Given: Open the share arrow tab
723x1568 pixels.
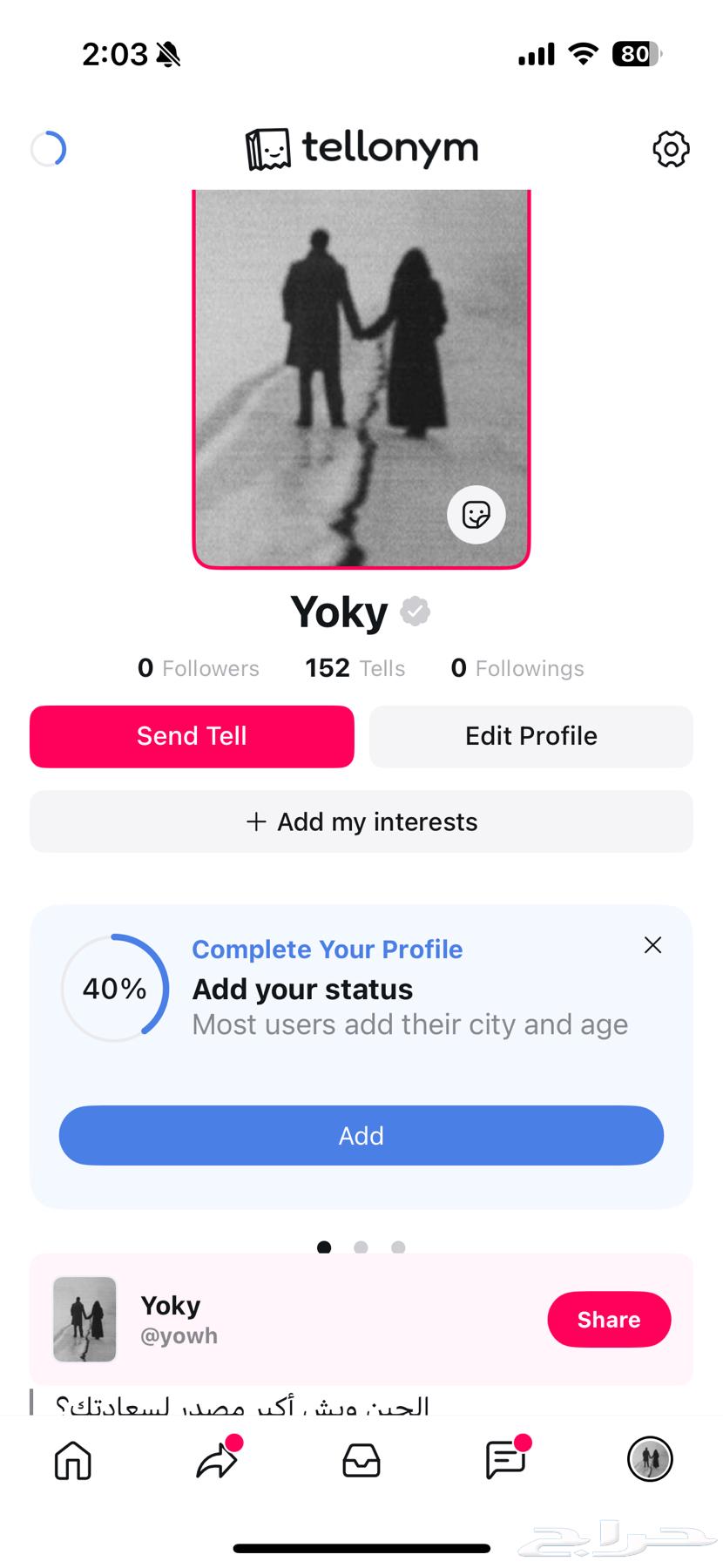Looking at the screenshot, I should click(217, 1460).
